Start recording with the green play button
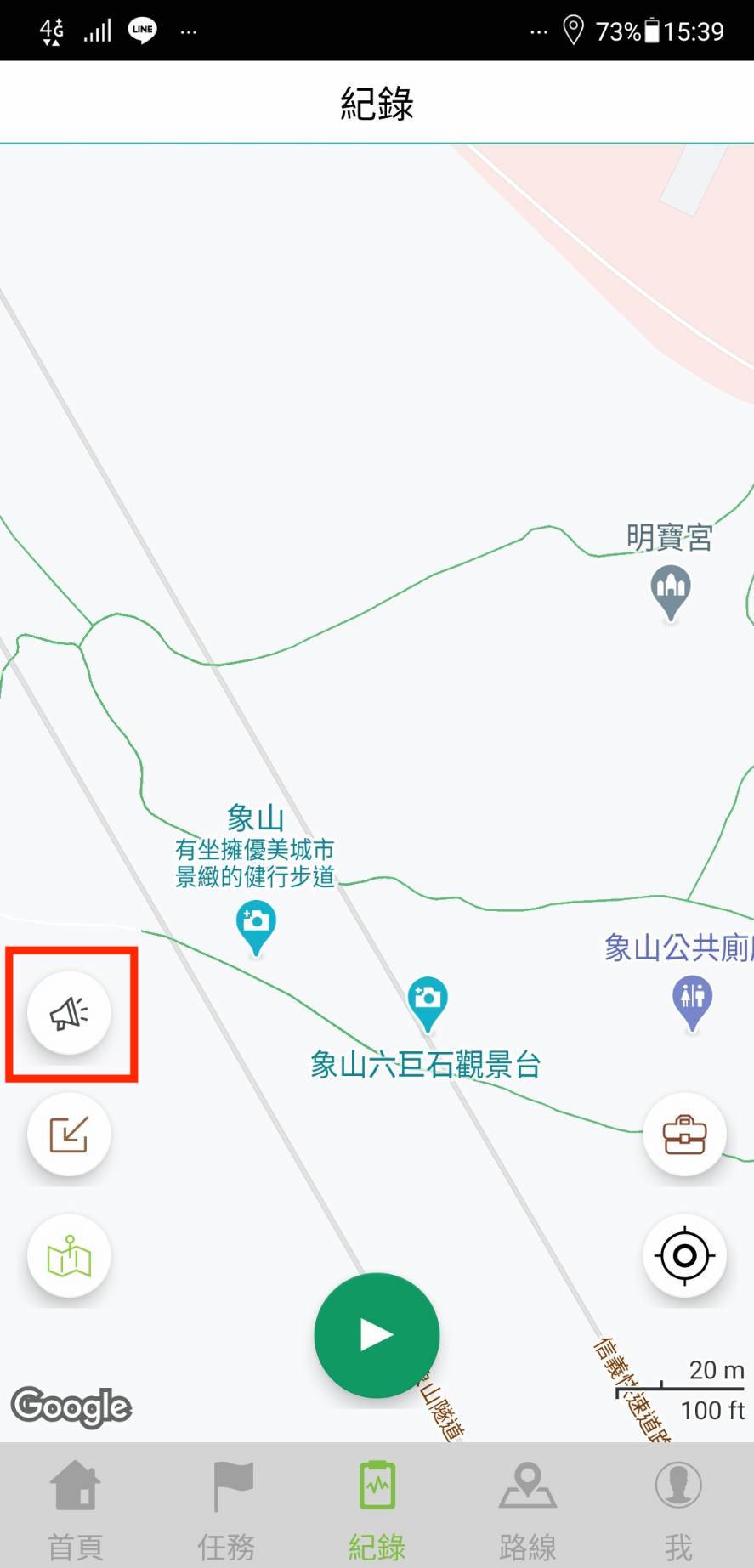Image resolution: width=754 pixels, height=1568 pixels. tap(377, 1334)
